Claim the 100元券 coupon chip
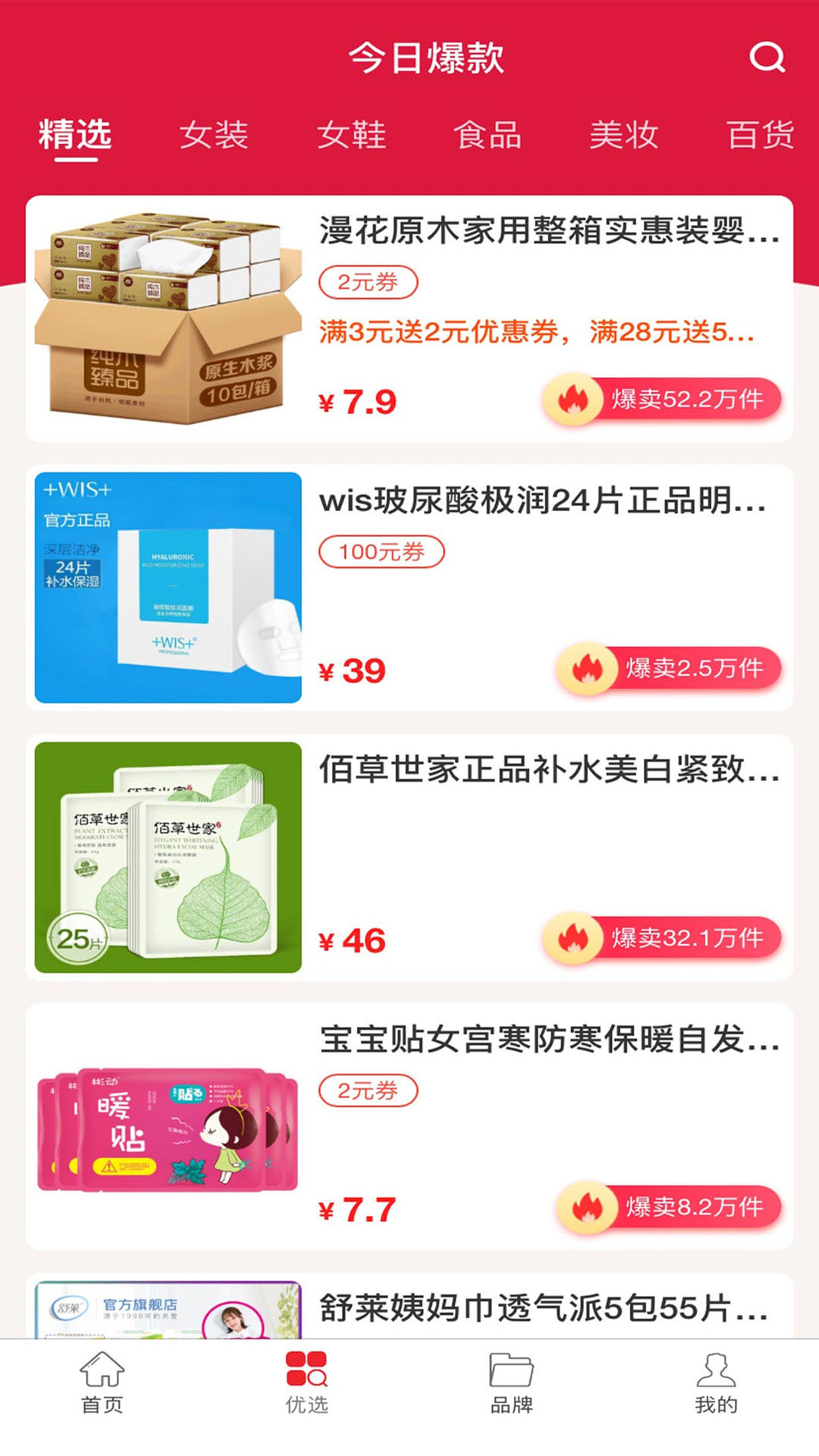The width and height of the screenshot is (819, 1456). click(381, 551)
